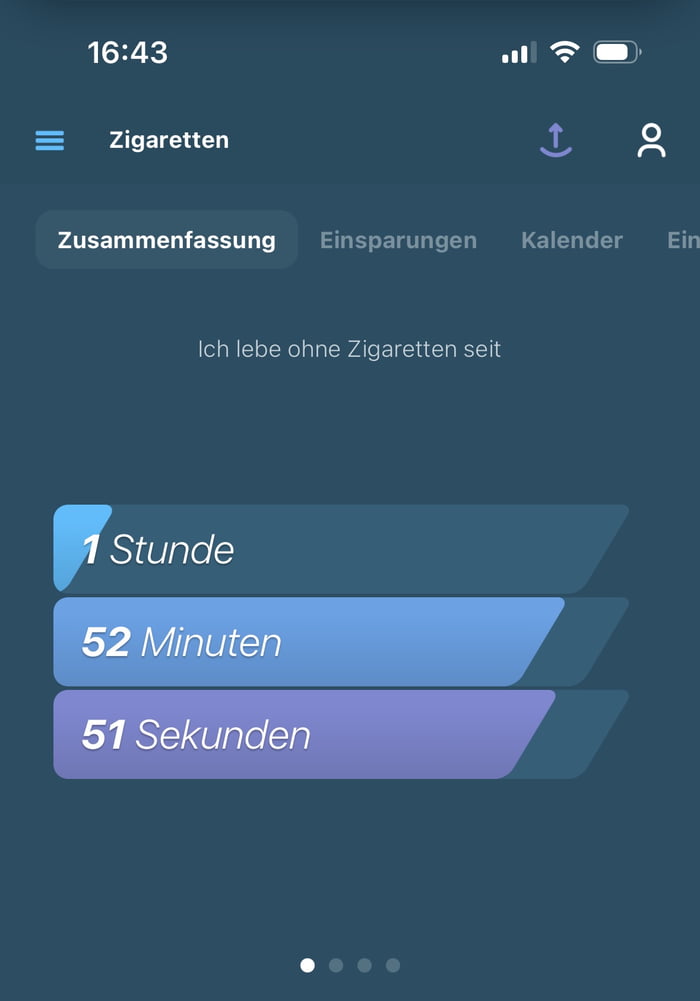
Task: Share progress via the upload icon
Action: (555, 140)
